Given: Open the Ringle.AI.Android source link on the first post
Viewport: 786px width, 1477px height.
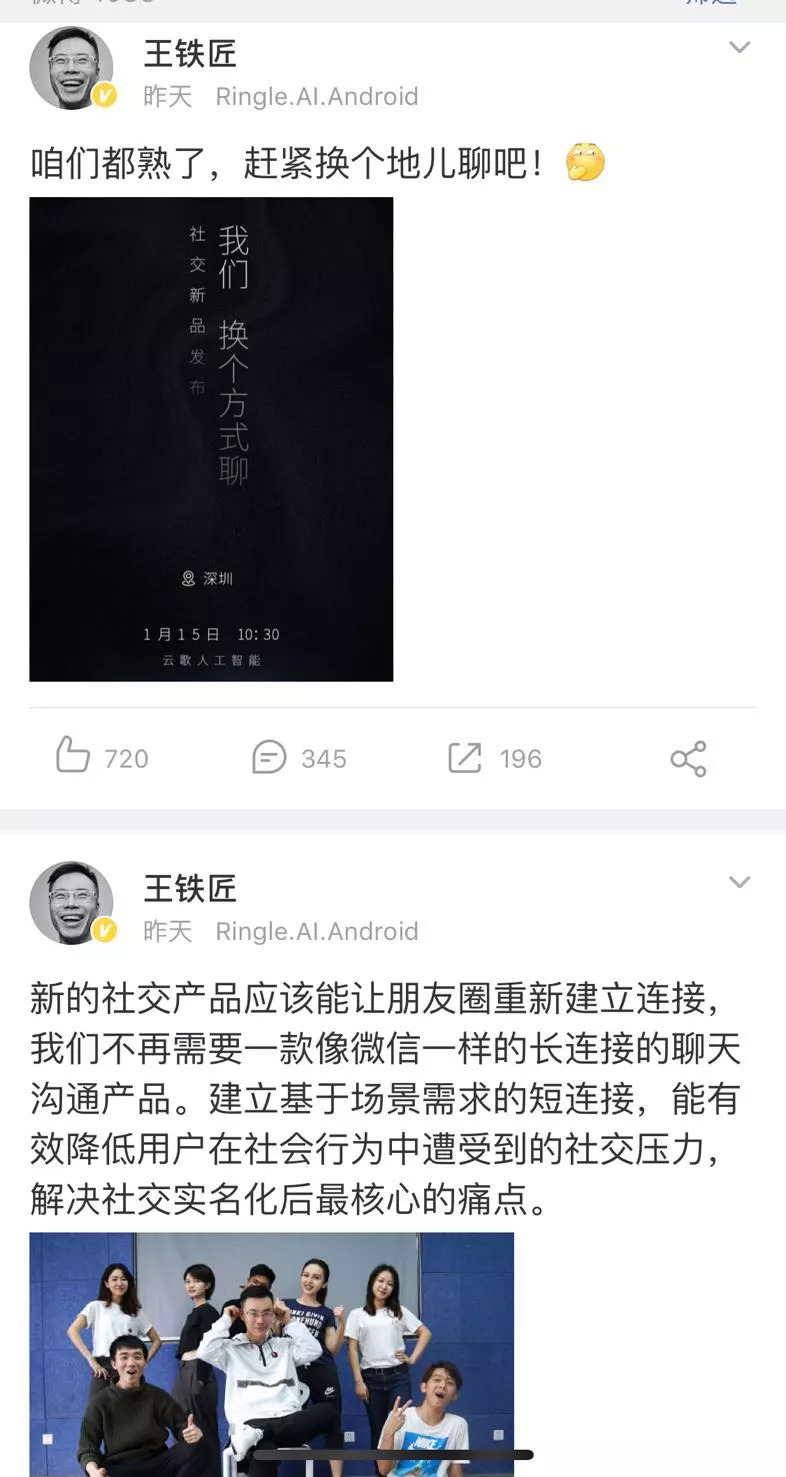Looking at the screenshot, I should [x=317, y=97].
